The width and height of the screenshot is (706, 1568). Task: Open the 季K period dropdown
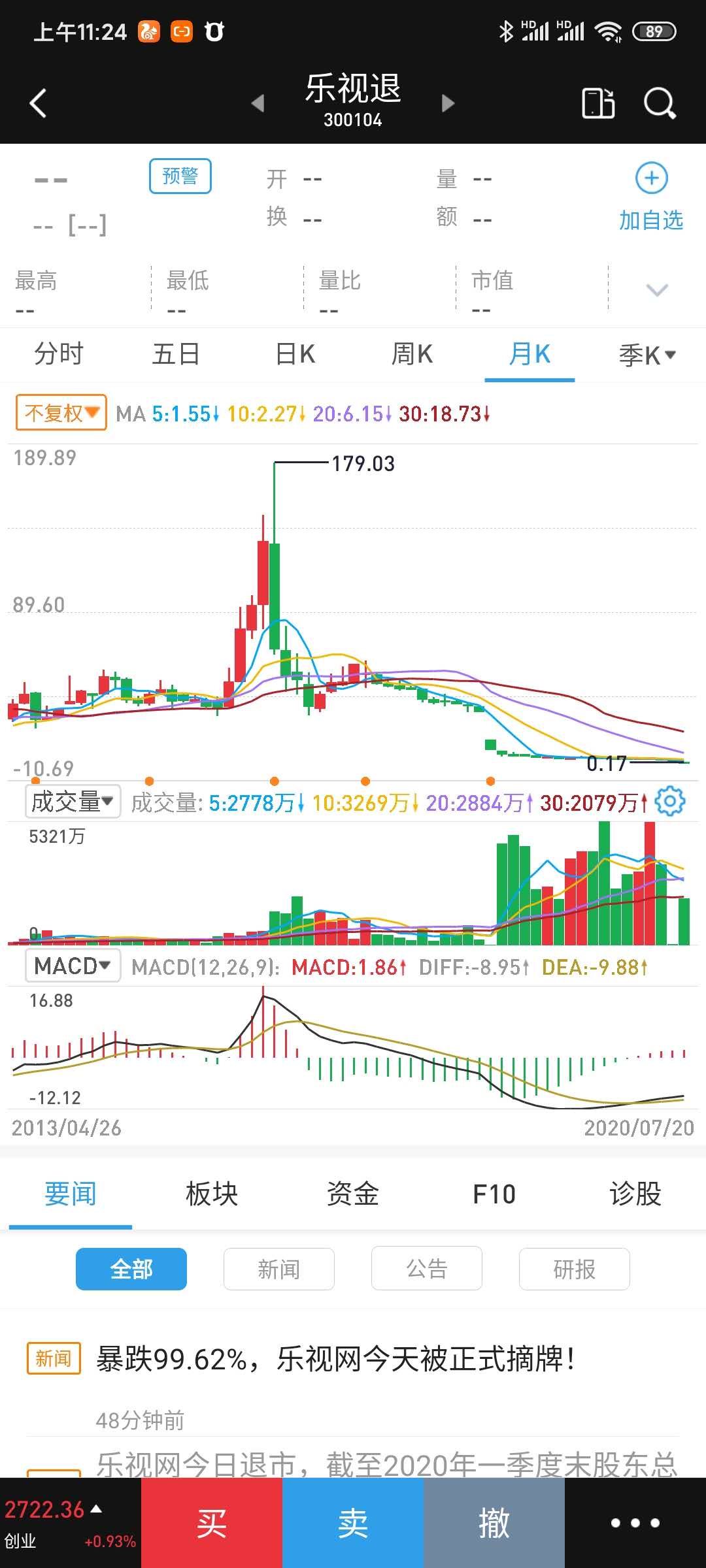click(647, 355)
